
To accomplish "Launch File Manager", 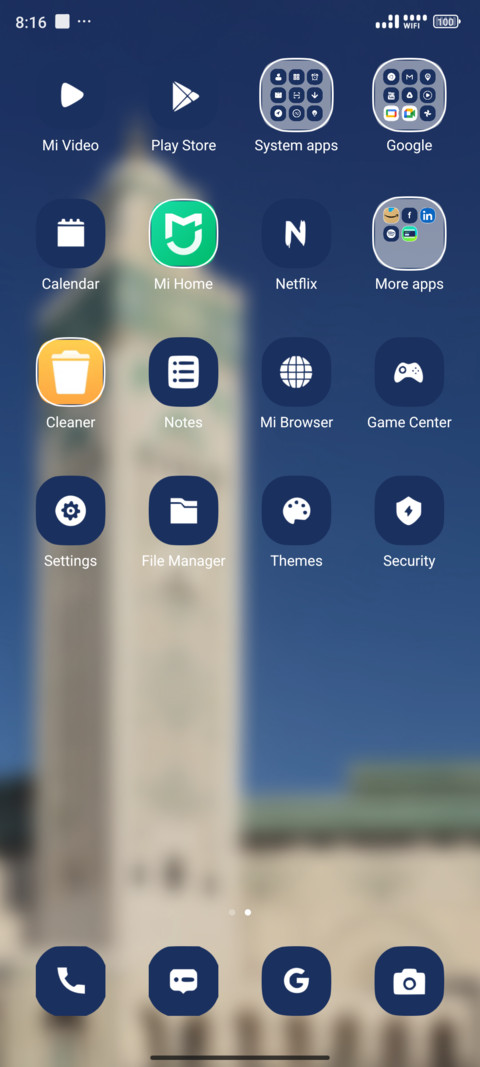I will point(183,510).
